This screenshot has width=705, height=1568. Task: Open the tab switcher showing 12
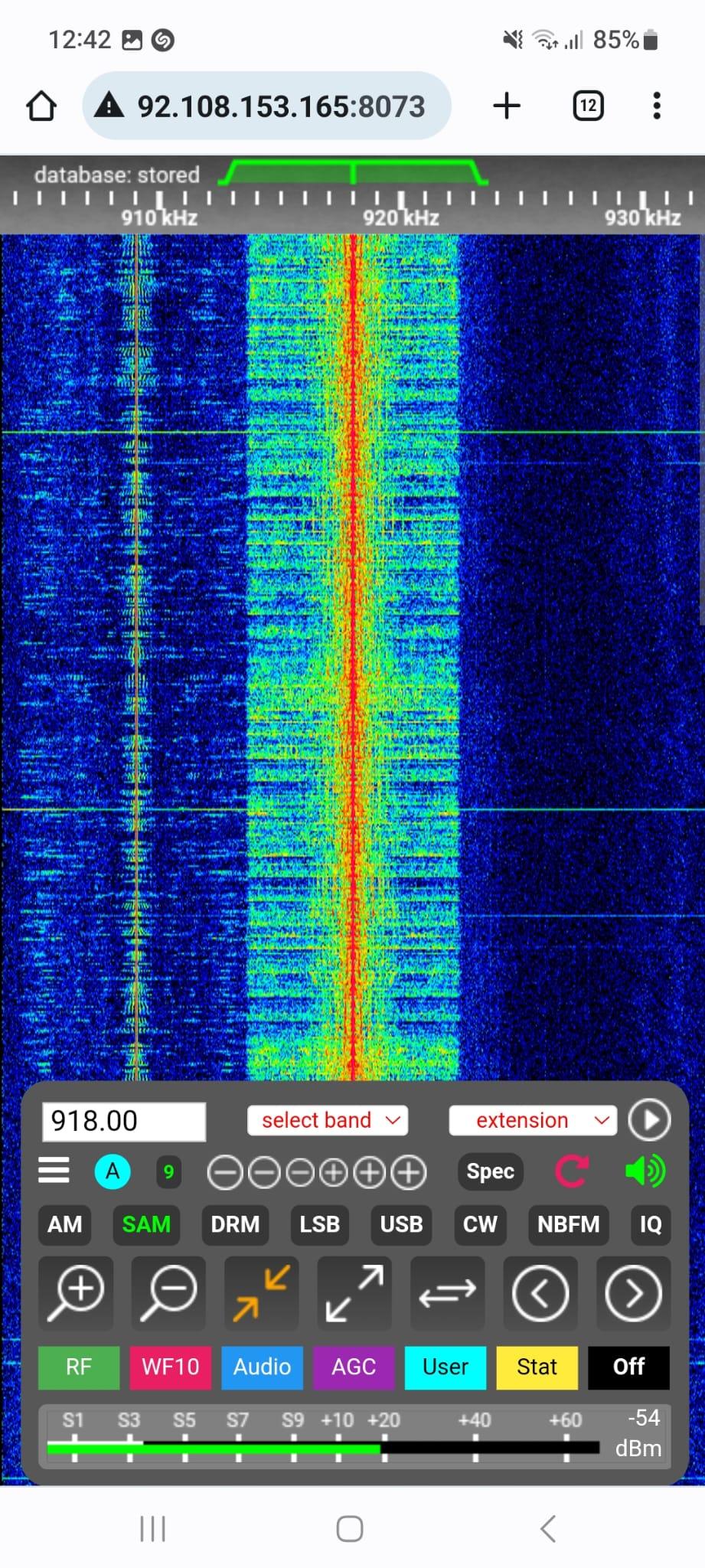pos(588,106)
